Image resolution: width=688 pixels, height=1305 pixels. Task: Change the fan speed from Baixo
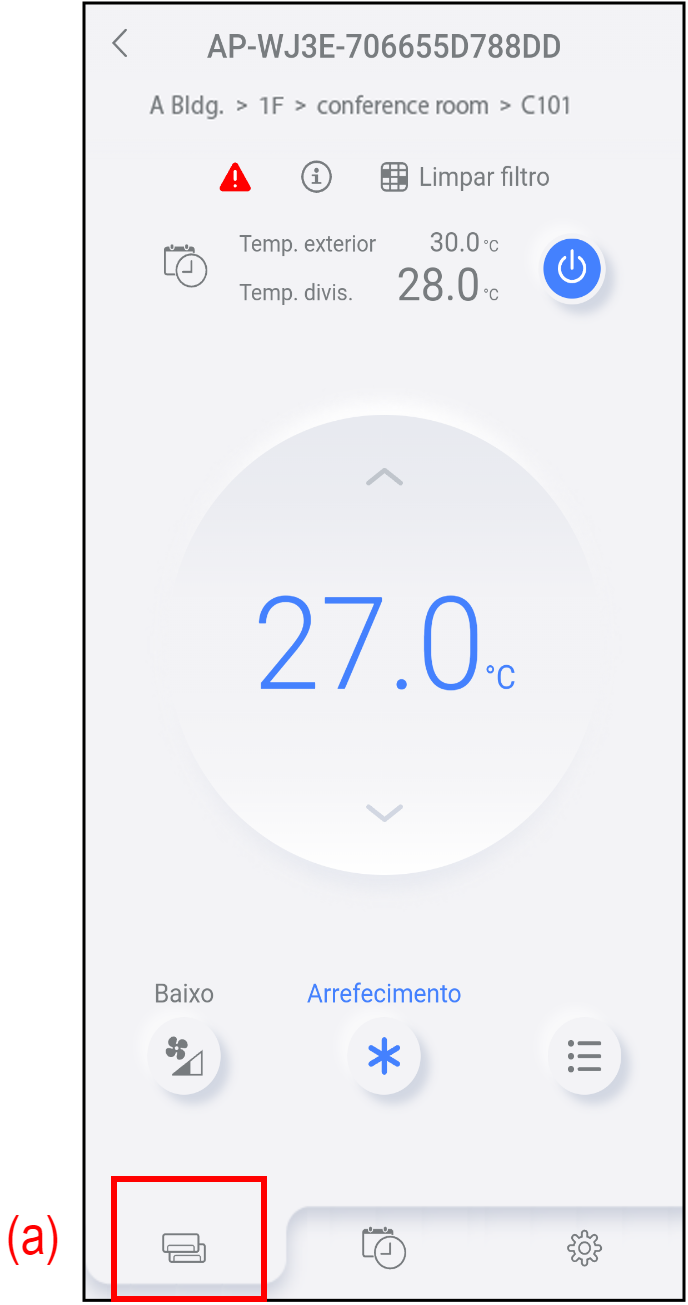tap(184, 1056)
